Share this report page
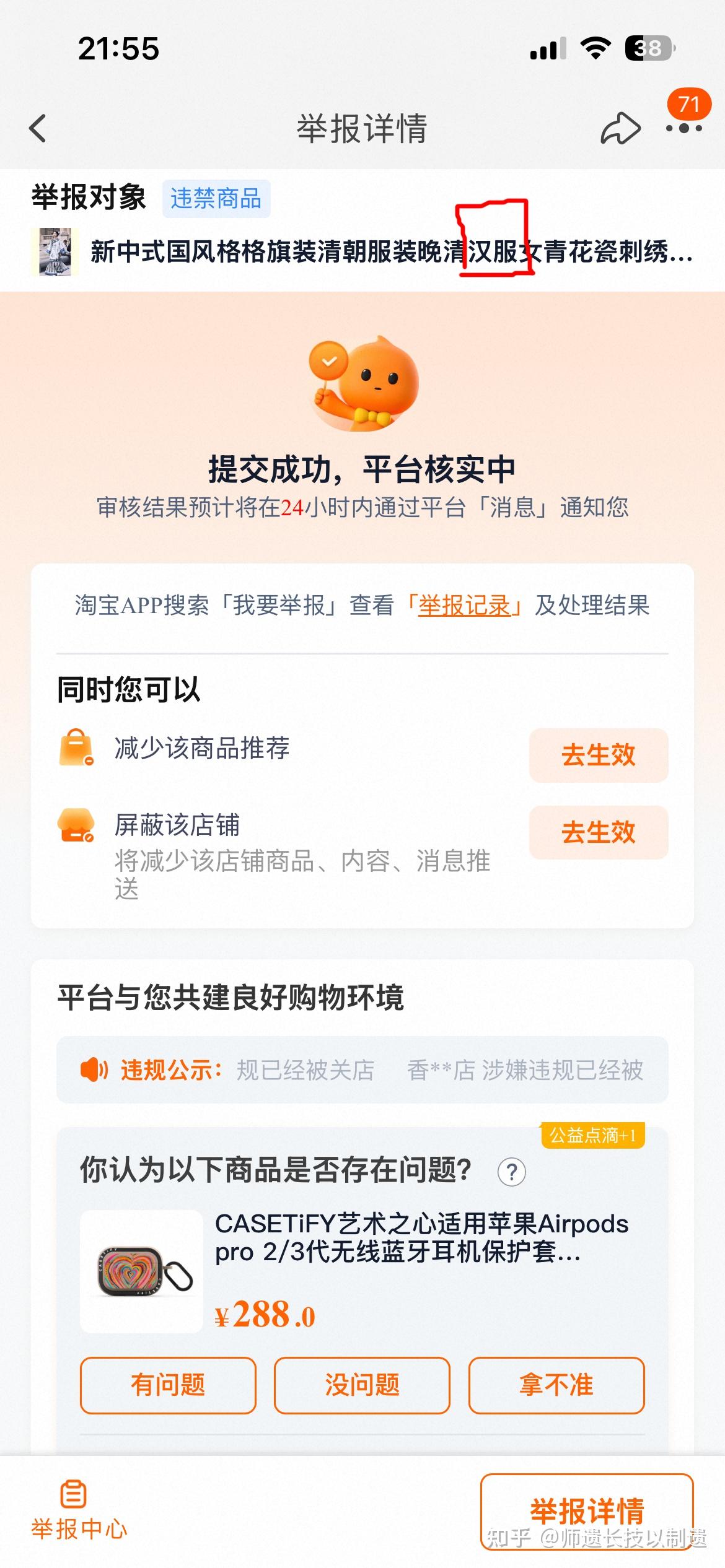The height and width of the screenshot is (1568, 725). tap(620, 128)
